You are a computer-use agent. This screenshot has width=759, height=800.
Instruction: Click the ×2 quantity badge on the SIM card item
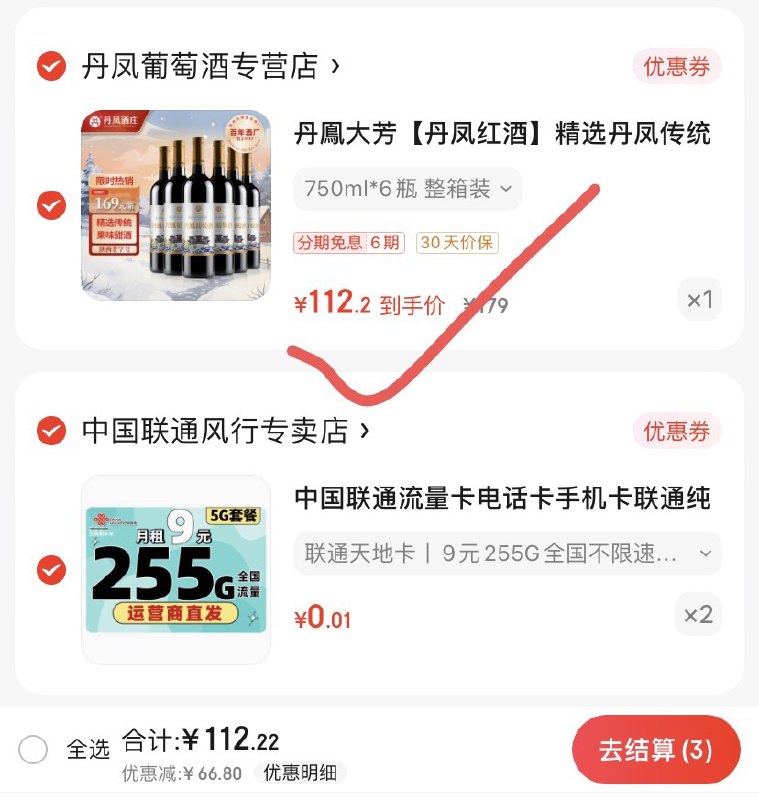click(x=697, y=615)
